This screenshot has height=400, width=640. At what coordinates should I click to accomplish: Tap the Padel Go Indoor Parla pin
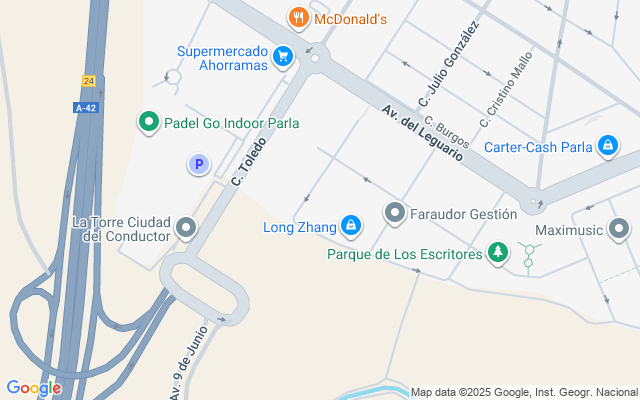148,123
